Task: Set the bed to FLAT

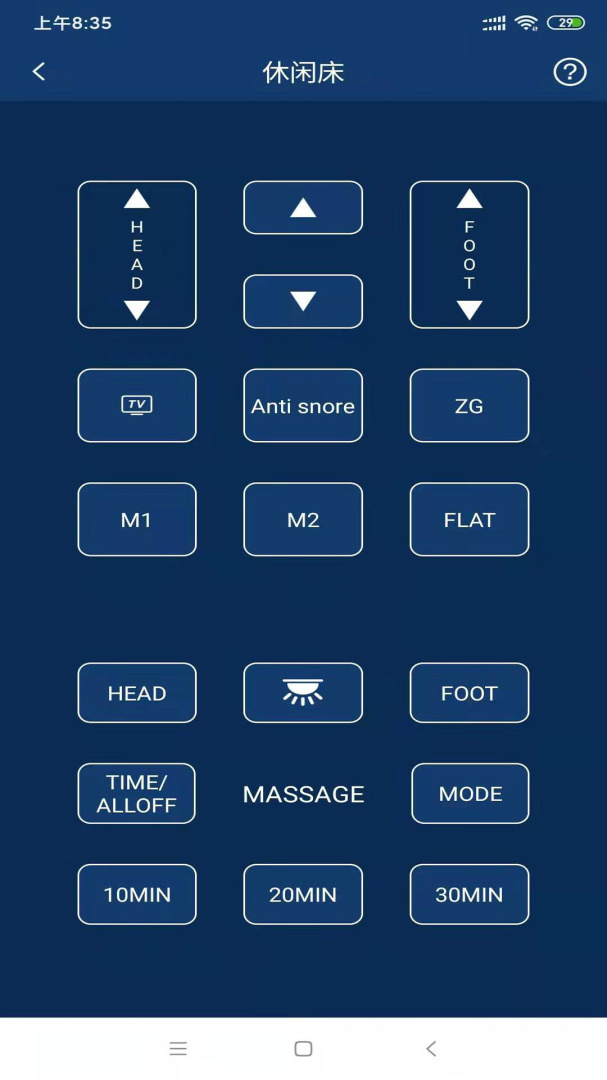Action: pos(469,519)
